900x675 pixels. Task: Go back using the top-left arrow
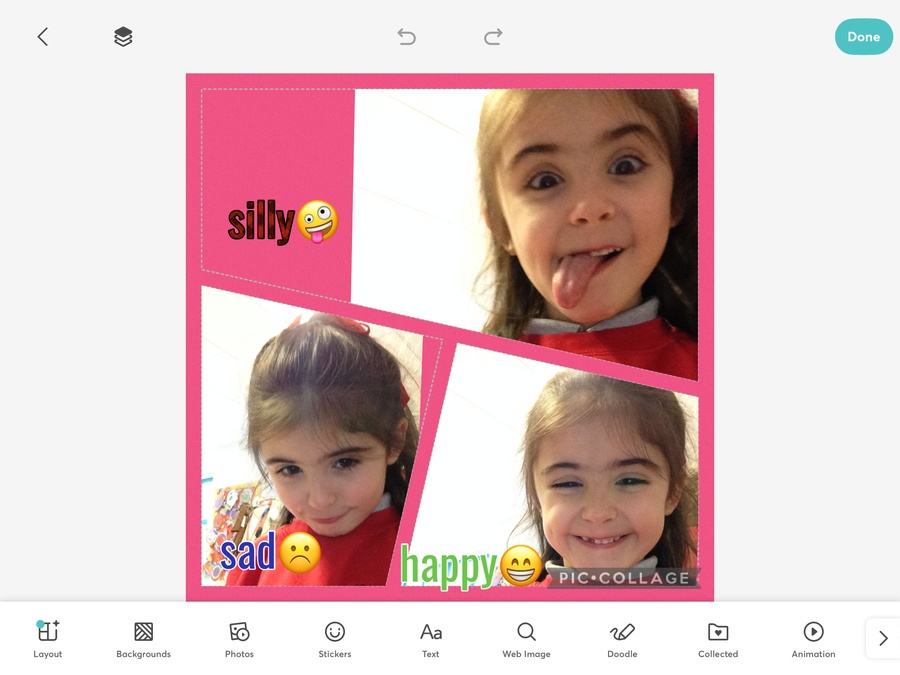click(x=42, y=37)
